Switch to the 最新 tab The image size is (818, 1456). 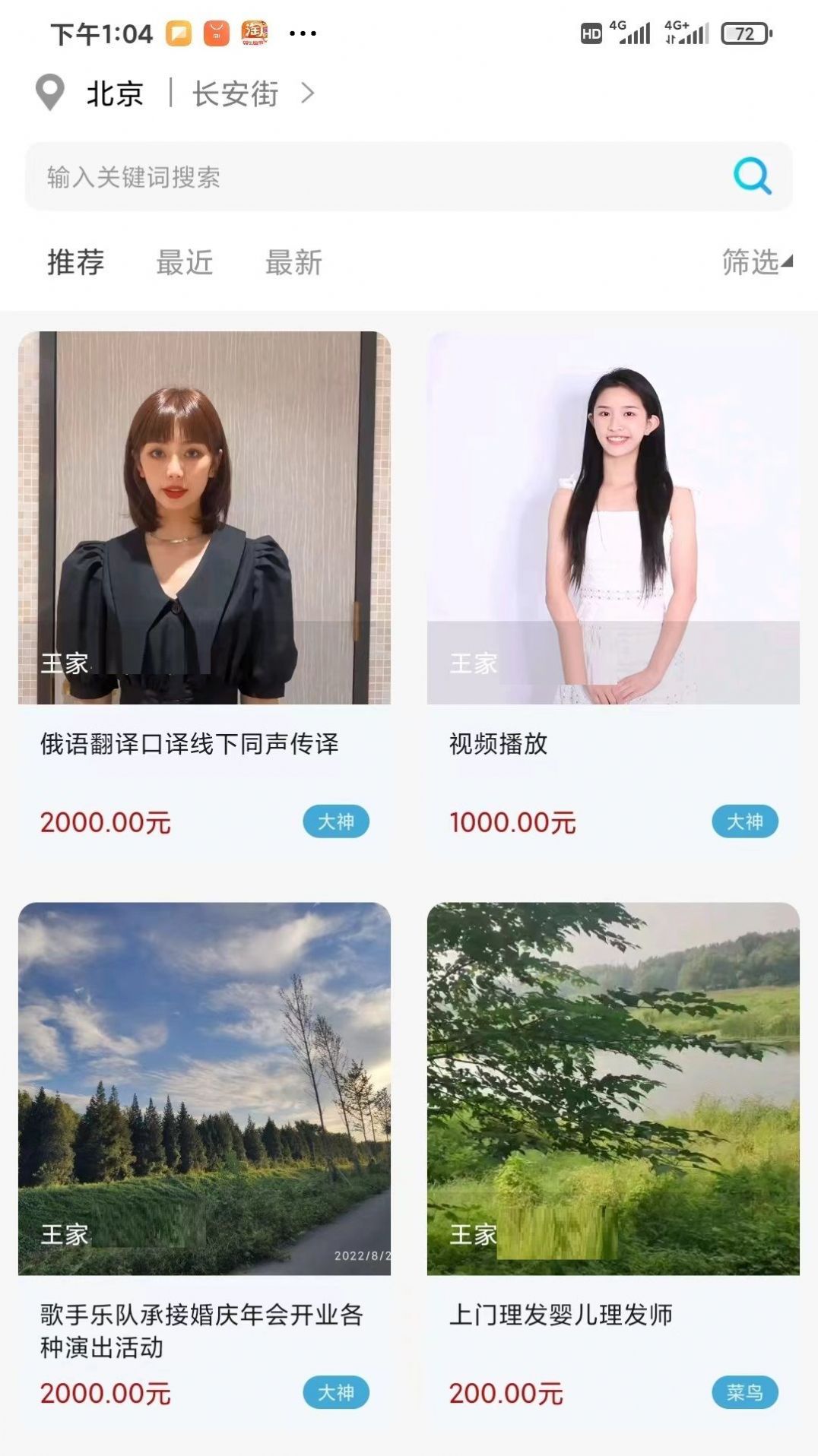[293, 263]
